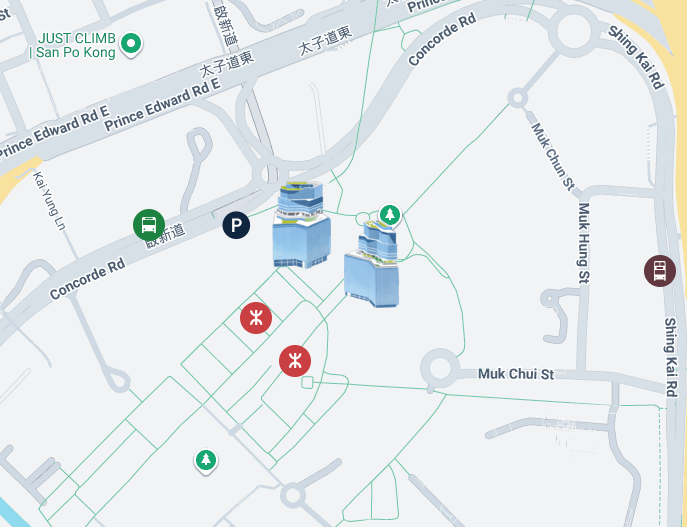
Task: Tap the green bus station marker
Action: [149, 225]
